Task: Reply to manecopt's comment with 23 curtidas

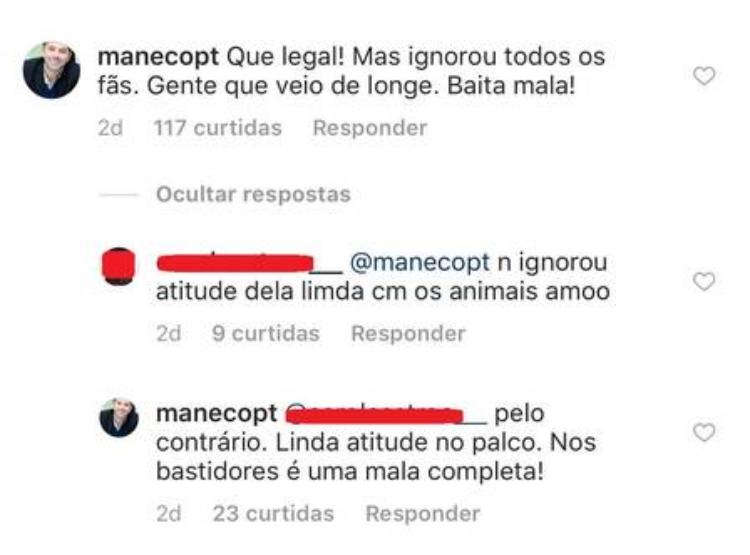Action: (x=422, y=514)
